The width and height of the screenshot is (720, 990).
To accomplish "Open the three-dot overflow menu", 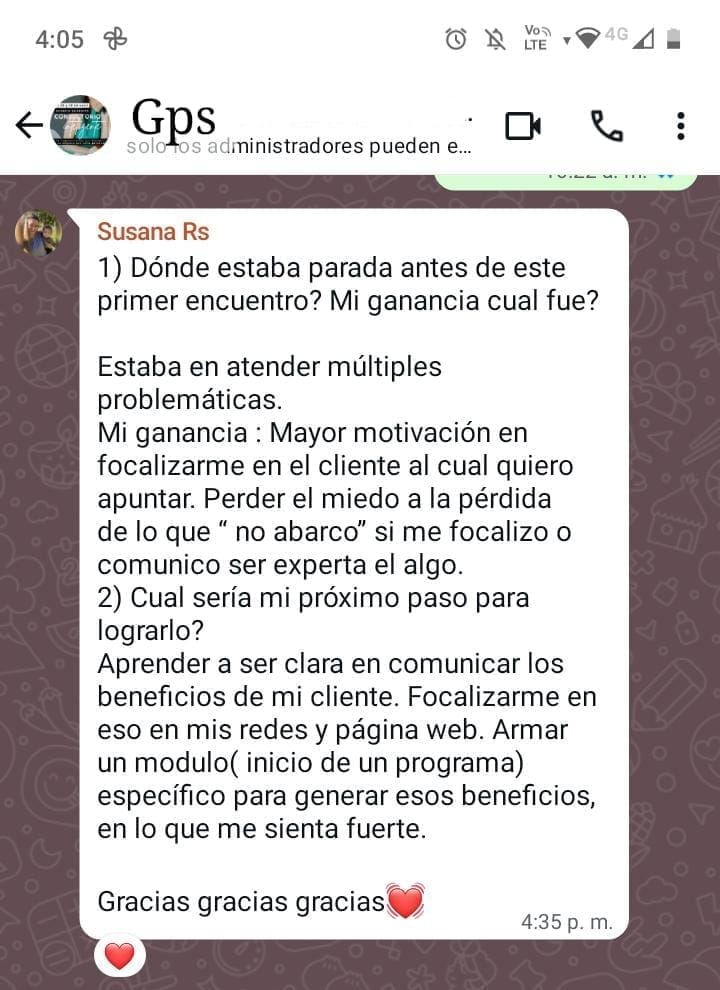I will (680, 126).
